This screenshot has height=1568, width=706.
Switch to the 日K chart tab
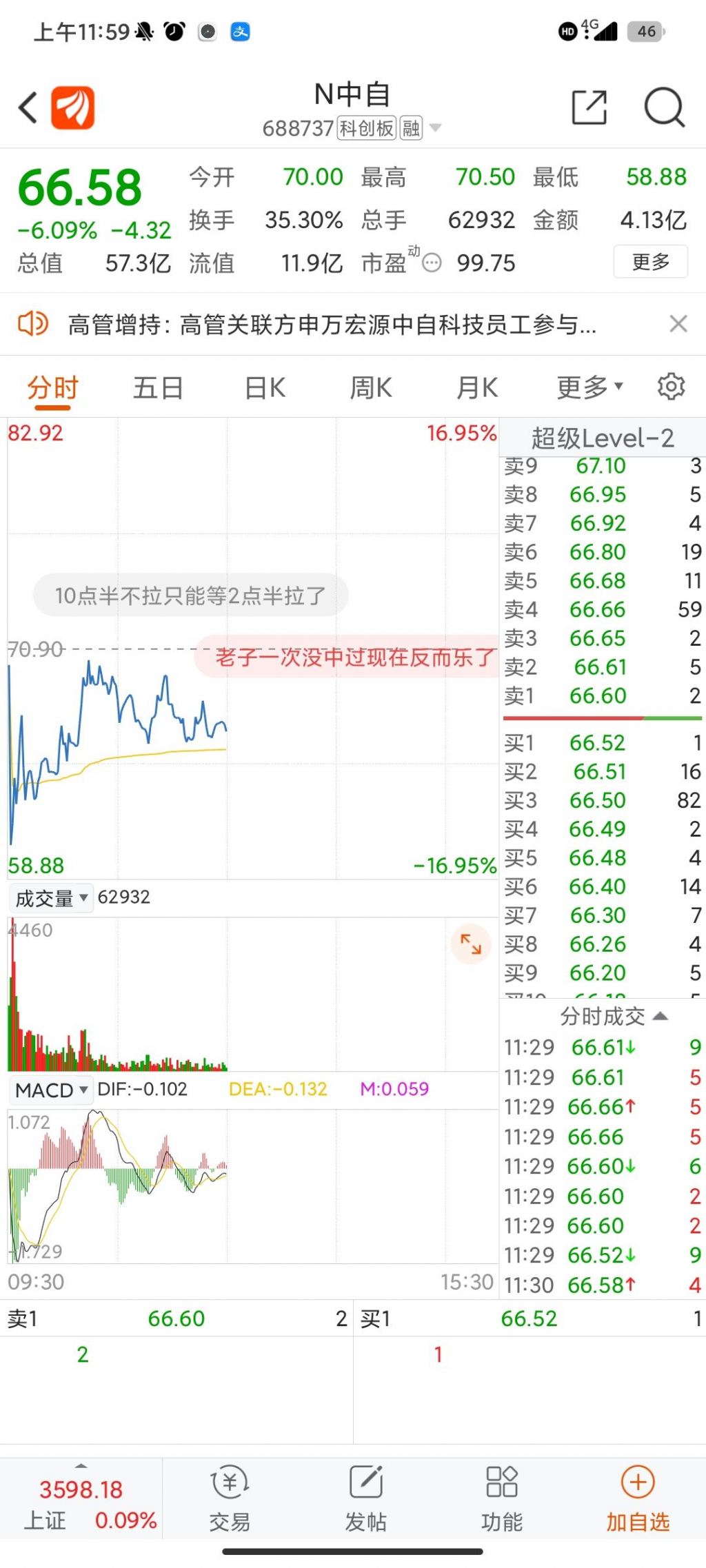click(265, 388)
